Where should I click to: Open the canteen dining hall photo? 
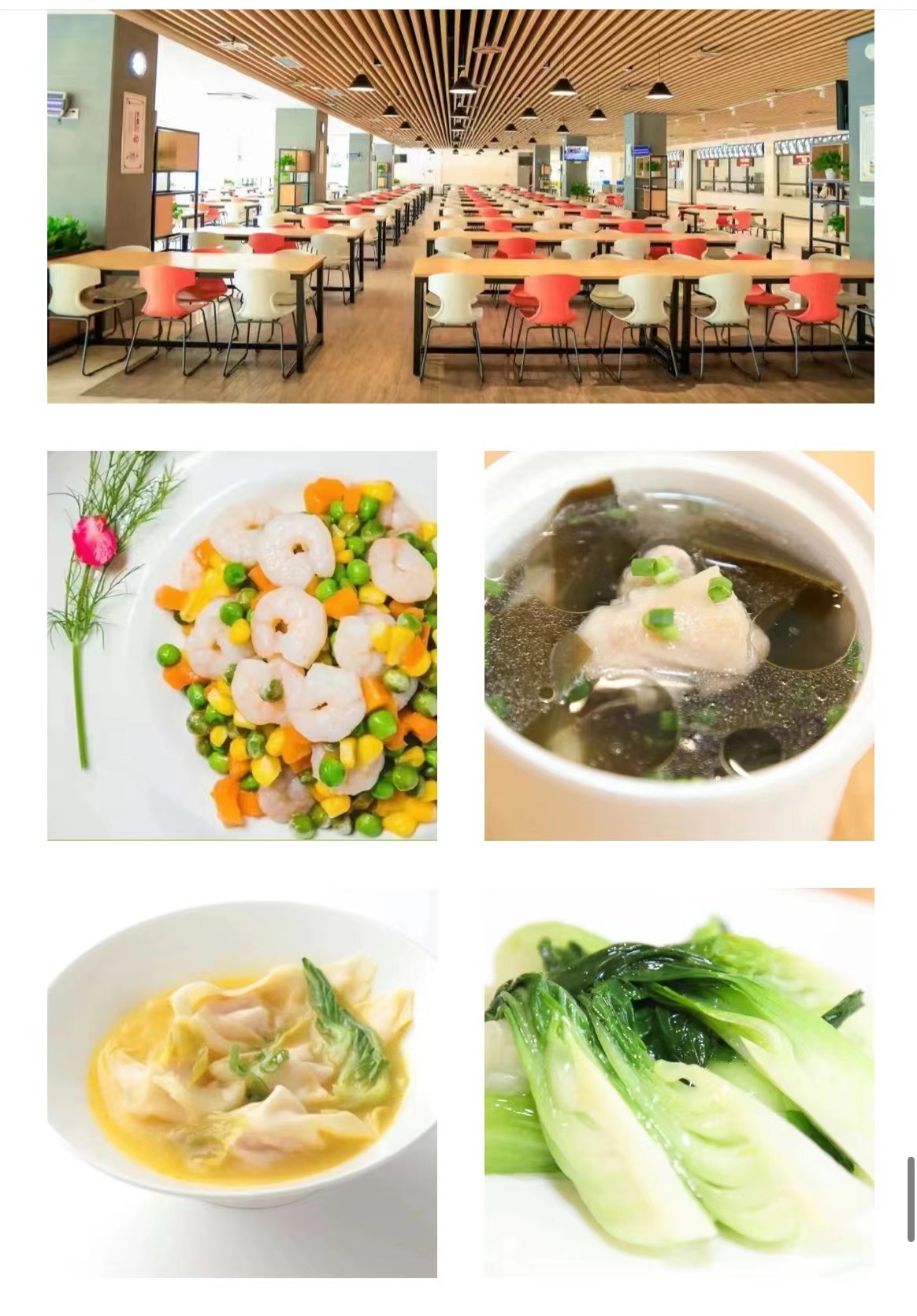click(460, 206)
